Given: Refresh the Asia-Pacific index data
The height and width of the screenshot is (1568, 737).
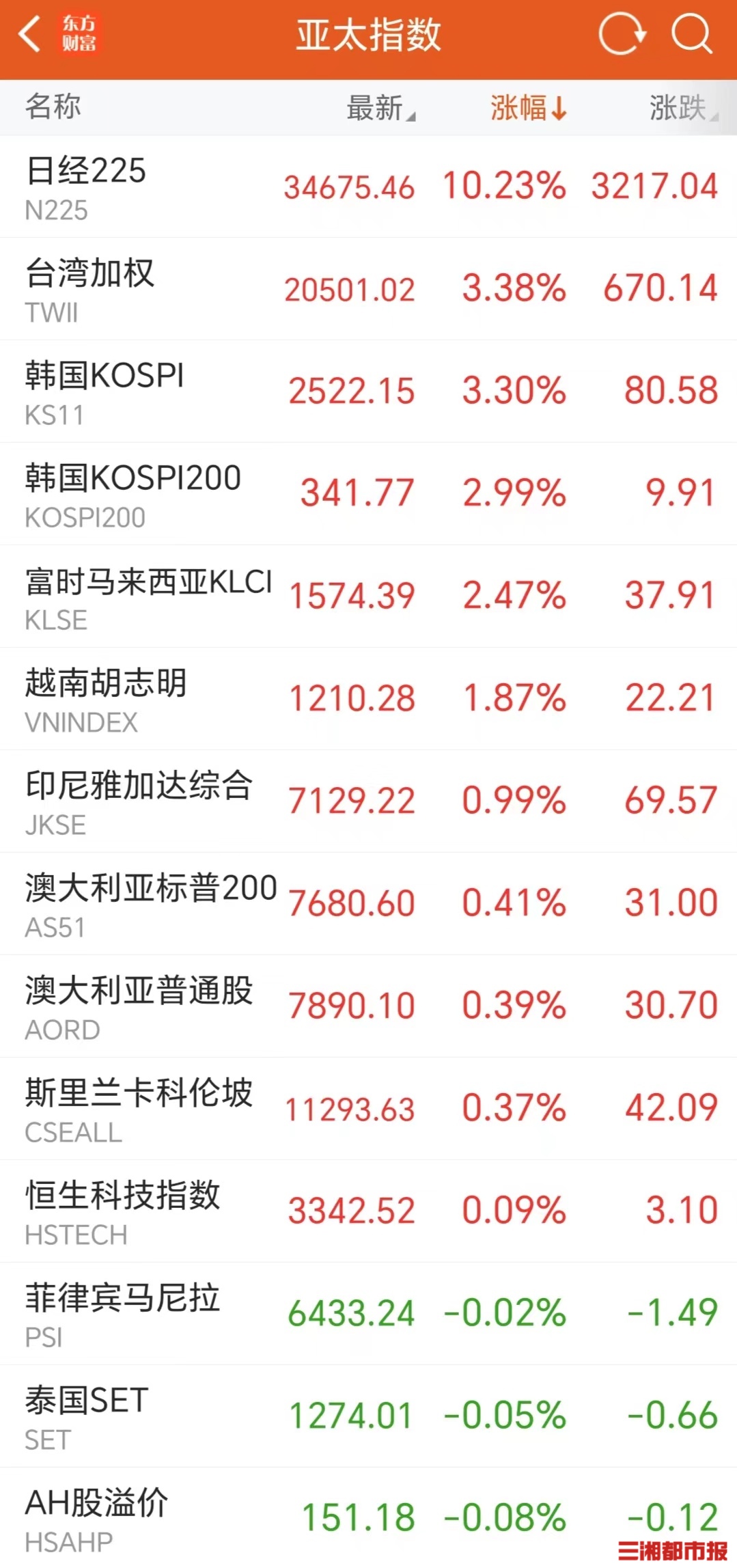Looking at the screenshot, I should click(621, 34).
